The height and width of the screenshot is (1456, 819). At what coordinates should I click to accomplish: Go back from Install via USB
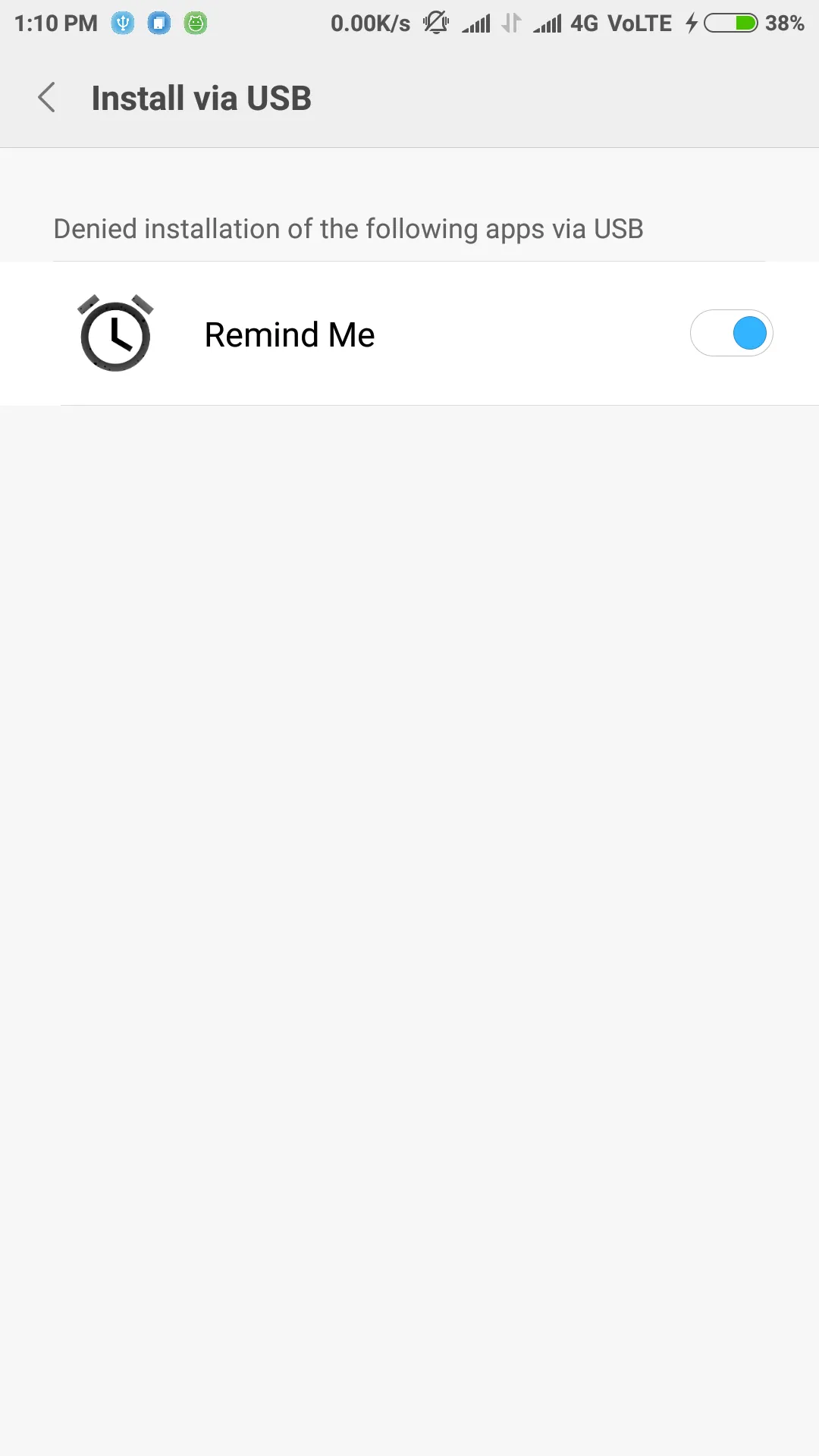47,98
